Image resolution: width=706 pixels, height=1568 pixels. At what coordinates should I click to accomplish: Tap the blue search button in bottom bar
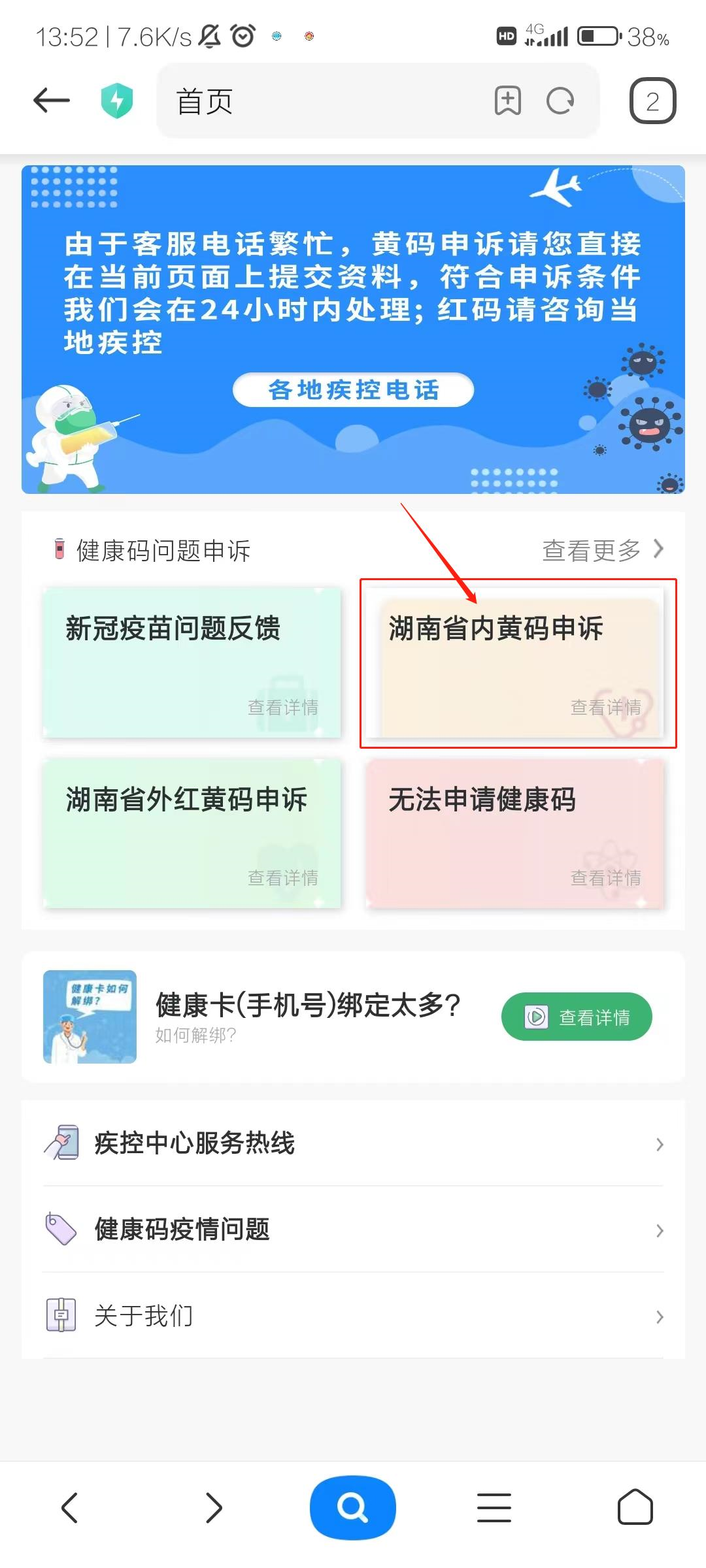[x=353, y=1507]
